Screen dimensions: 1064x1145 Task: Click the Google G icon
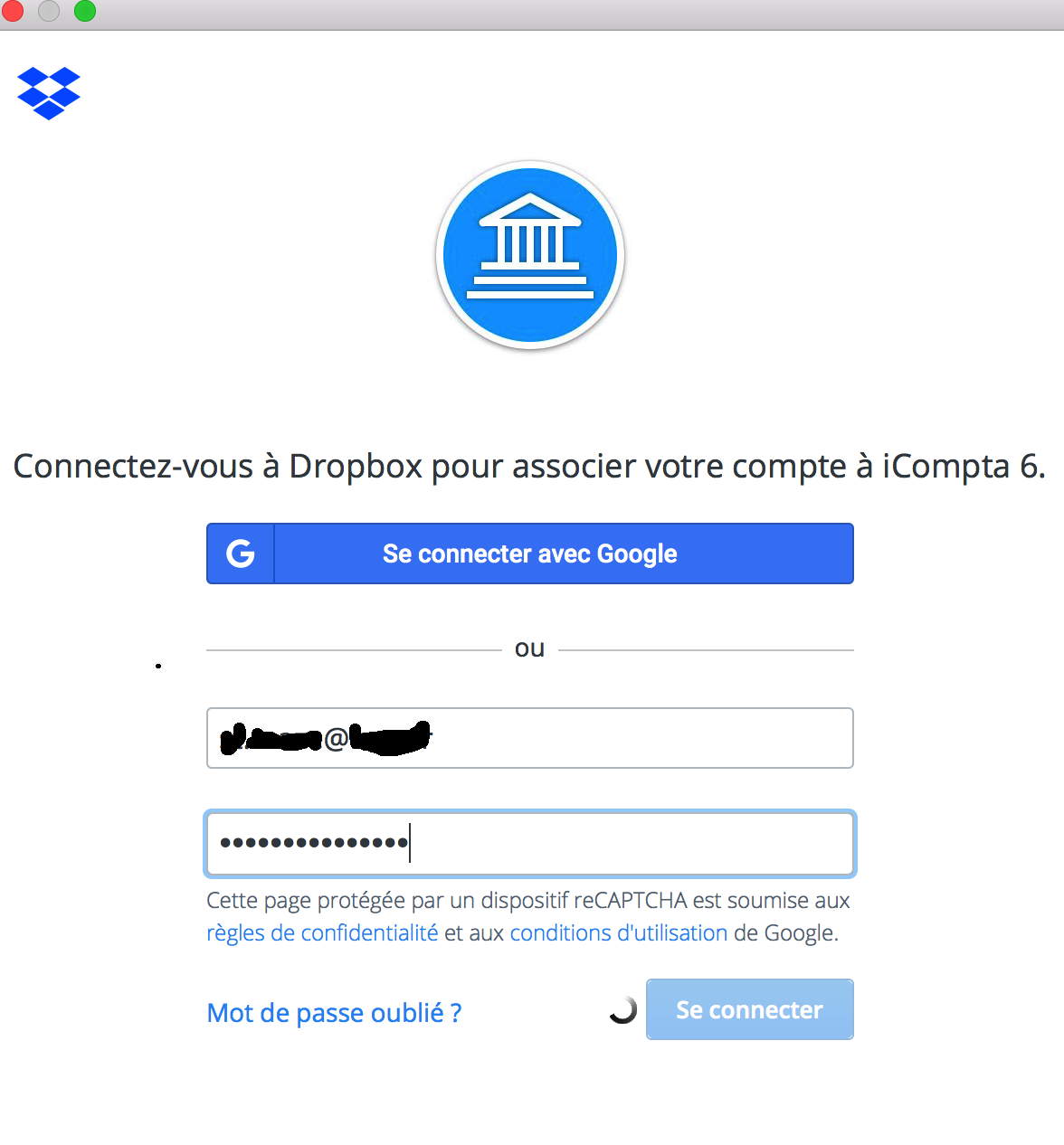pos(239,554)
